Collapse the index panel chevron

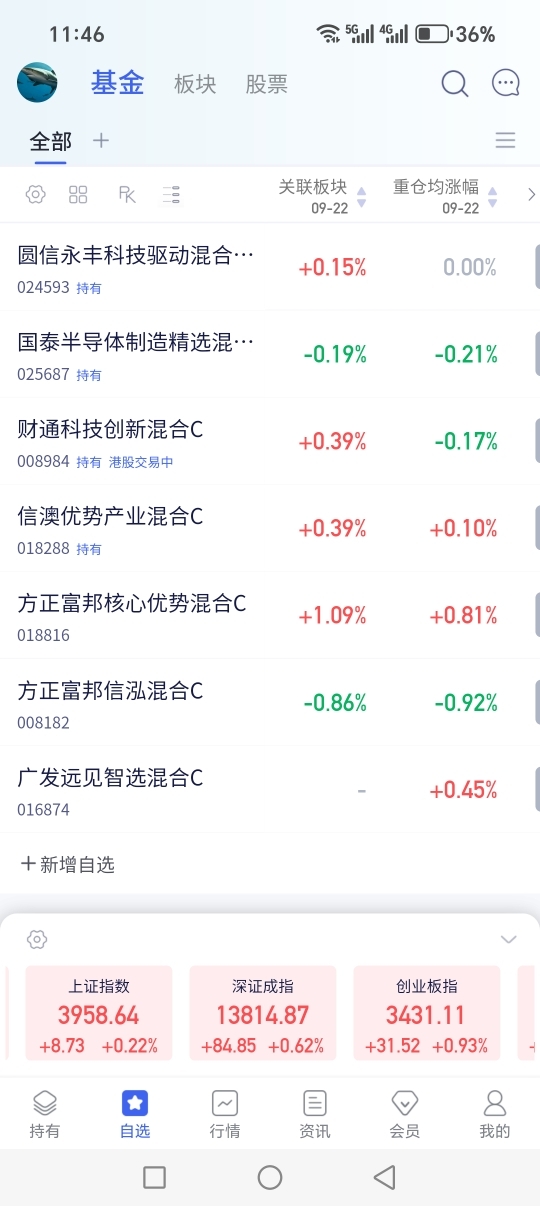coord(508,939)
